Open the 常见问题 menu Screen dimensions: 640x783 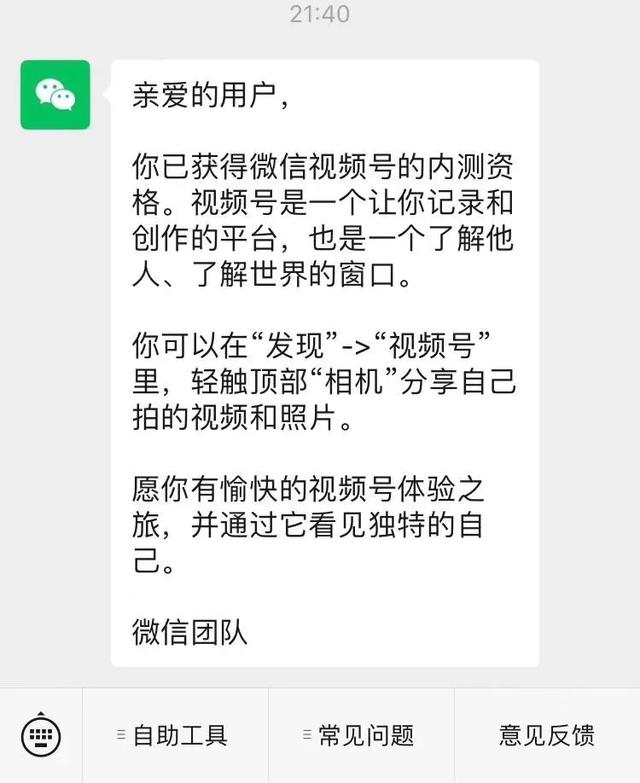361,736
